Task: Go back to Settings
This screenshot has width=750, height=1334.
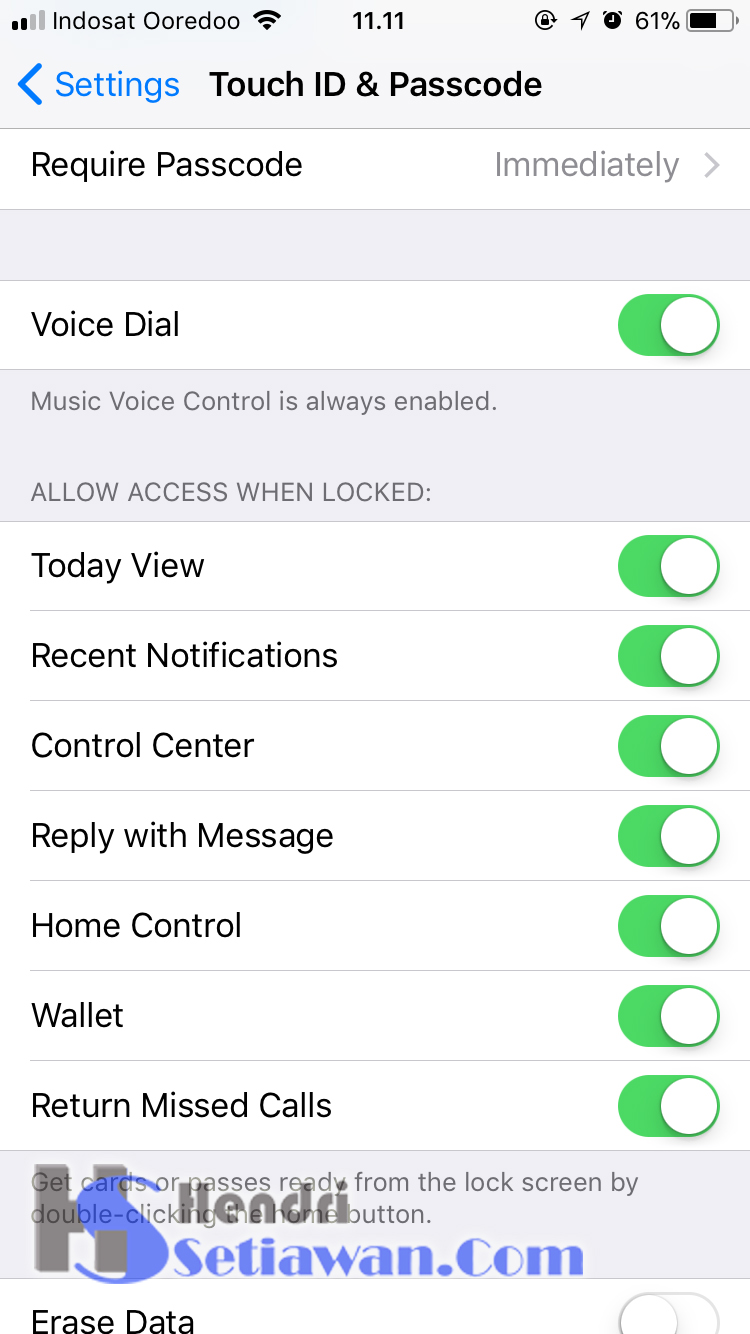Action: coord(98,85)
